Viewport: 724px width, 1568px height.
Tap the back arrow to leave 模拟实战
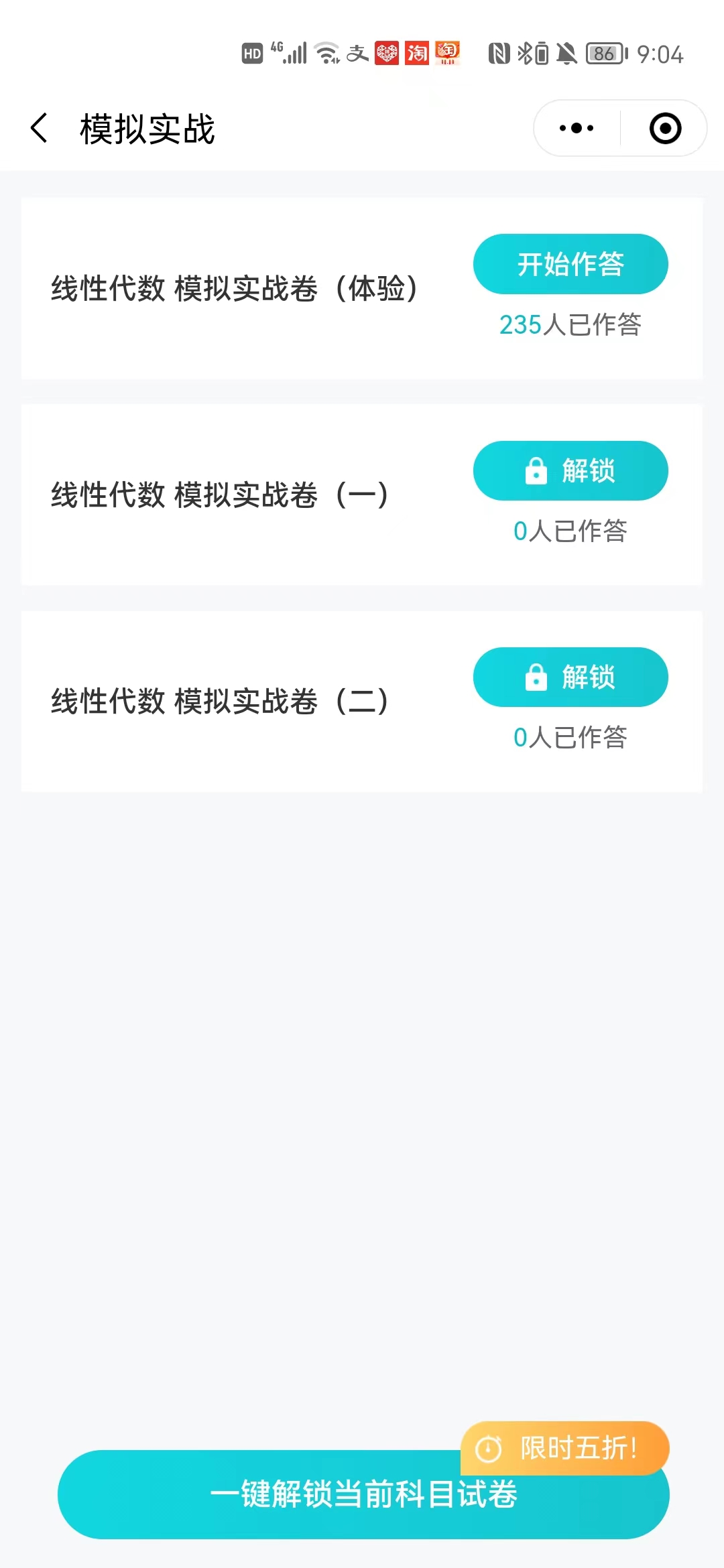click(38, 127)
